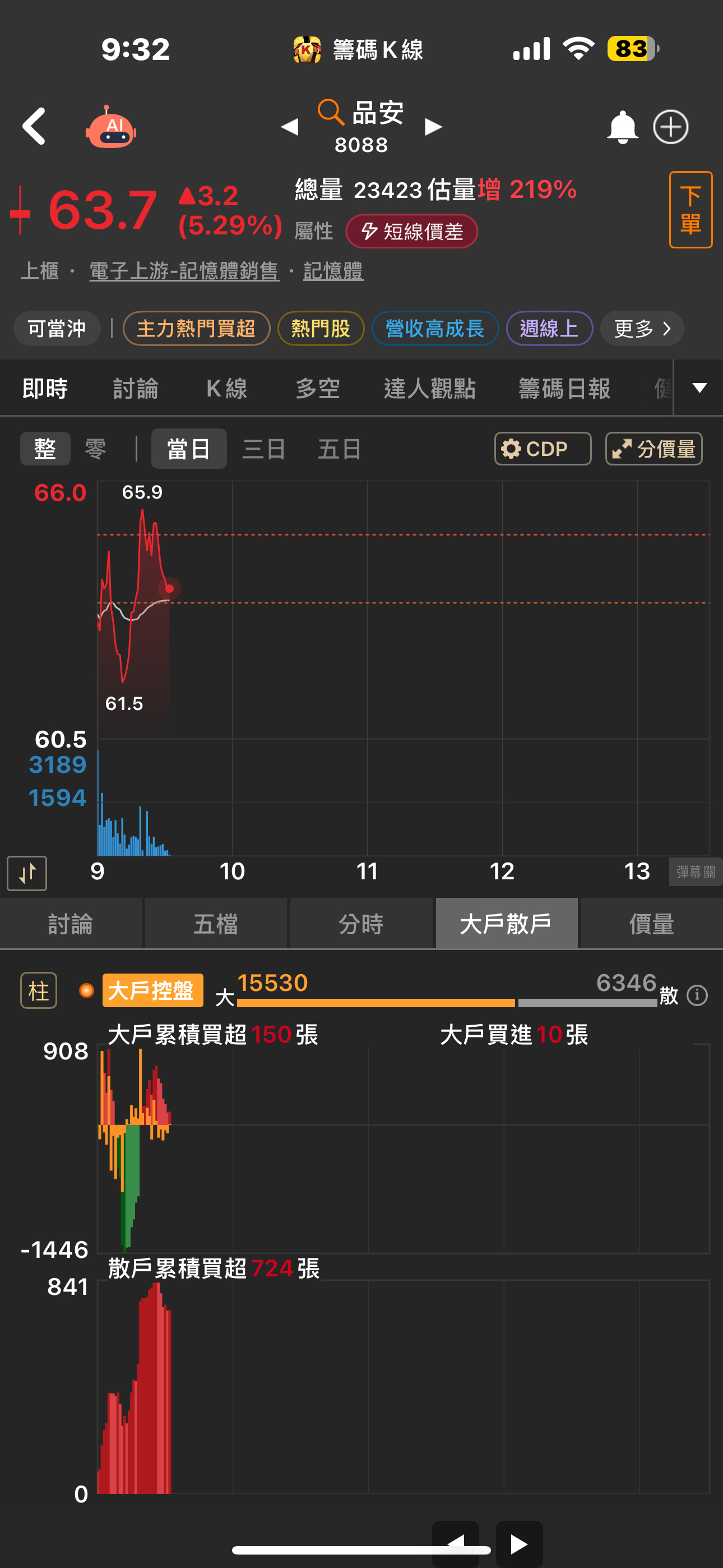This screenshot has width=723, height=1568.
Task: Expand the tab list dropdown arrow
Action: point(699,388)
